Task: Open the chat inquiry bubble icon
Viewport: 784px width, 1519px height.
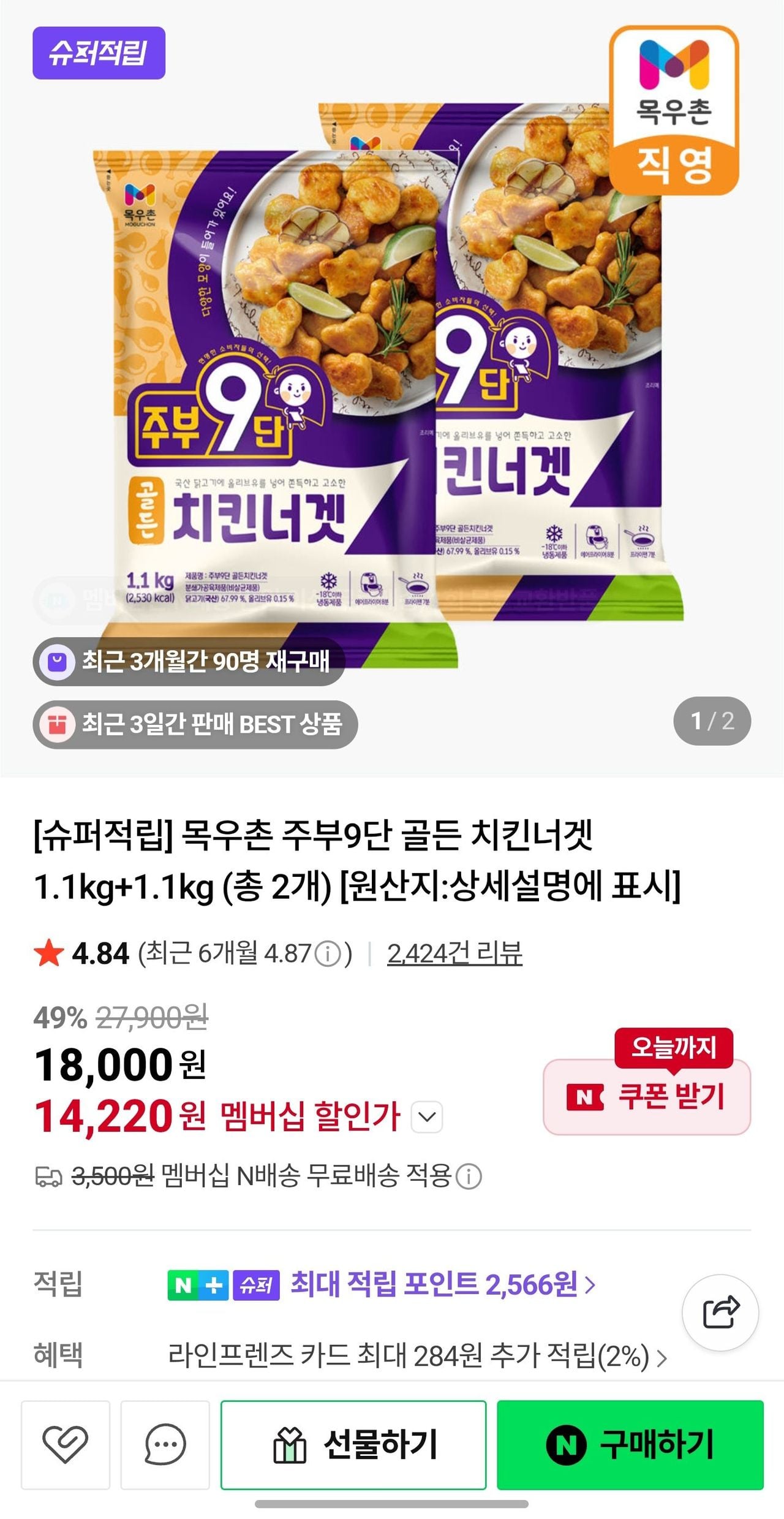Action: pos(165,1445)
